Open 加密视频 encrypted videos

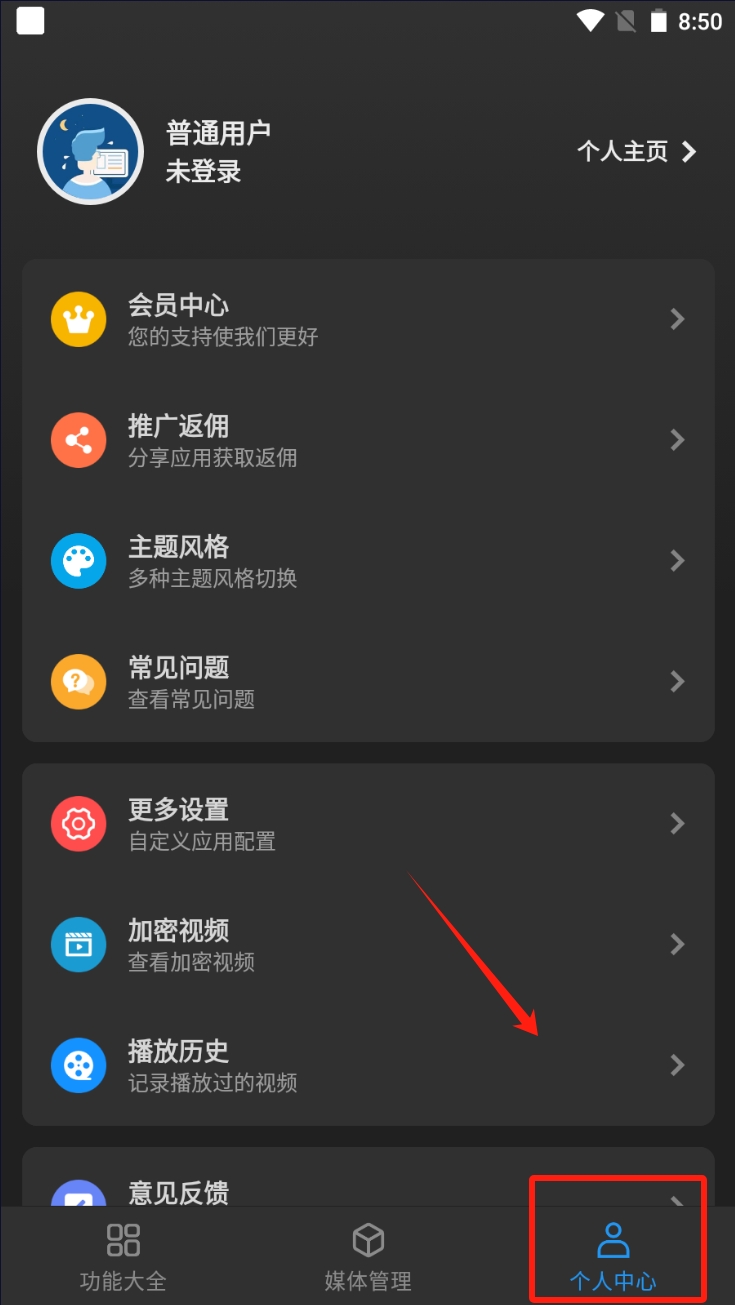[x=368, y=944]
